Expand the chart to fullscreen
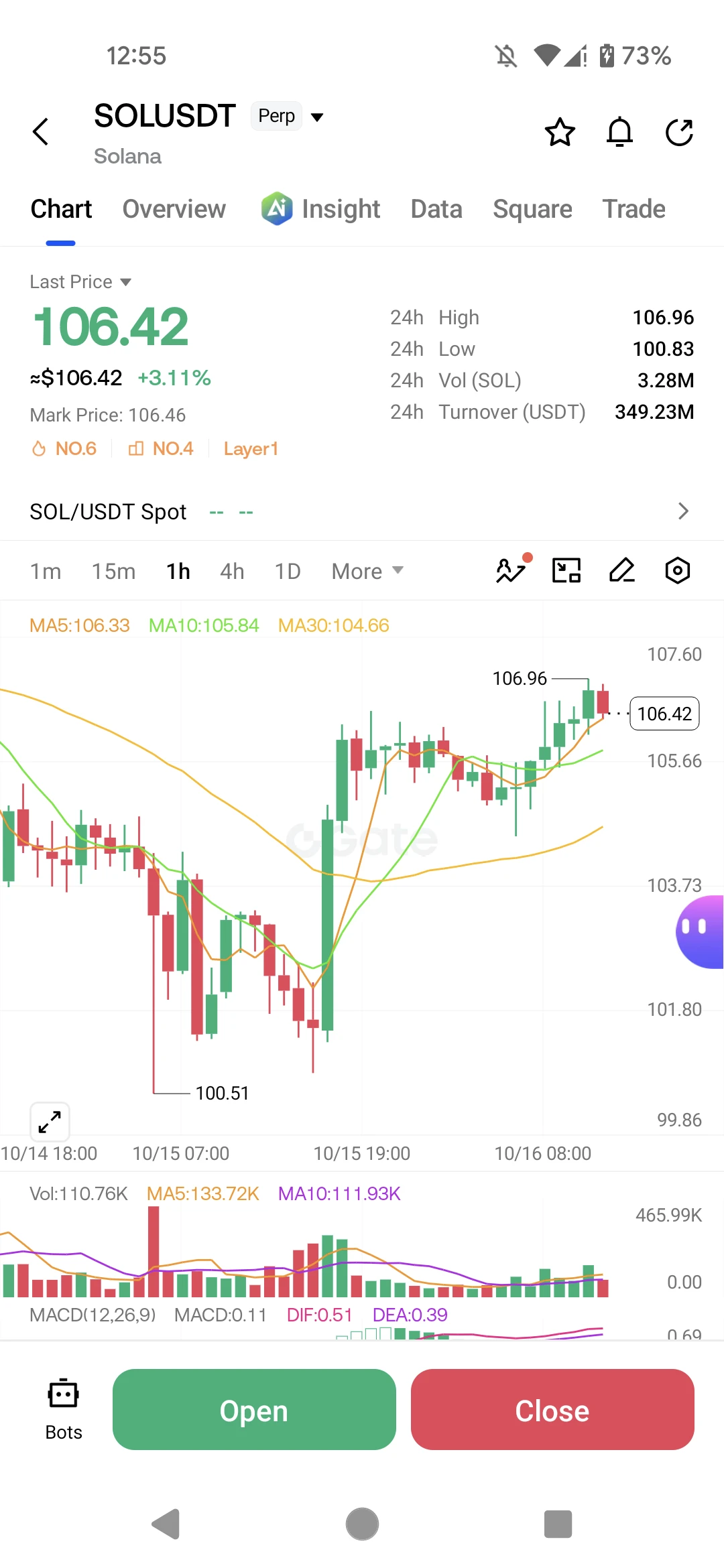724x1568 pixels. pos(50,1122)
